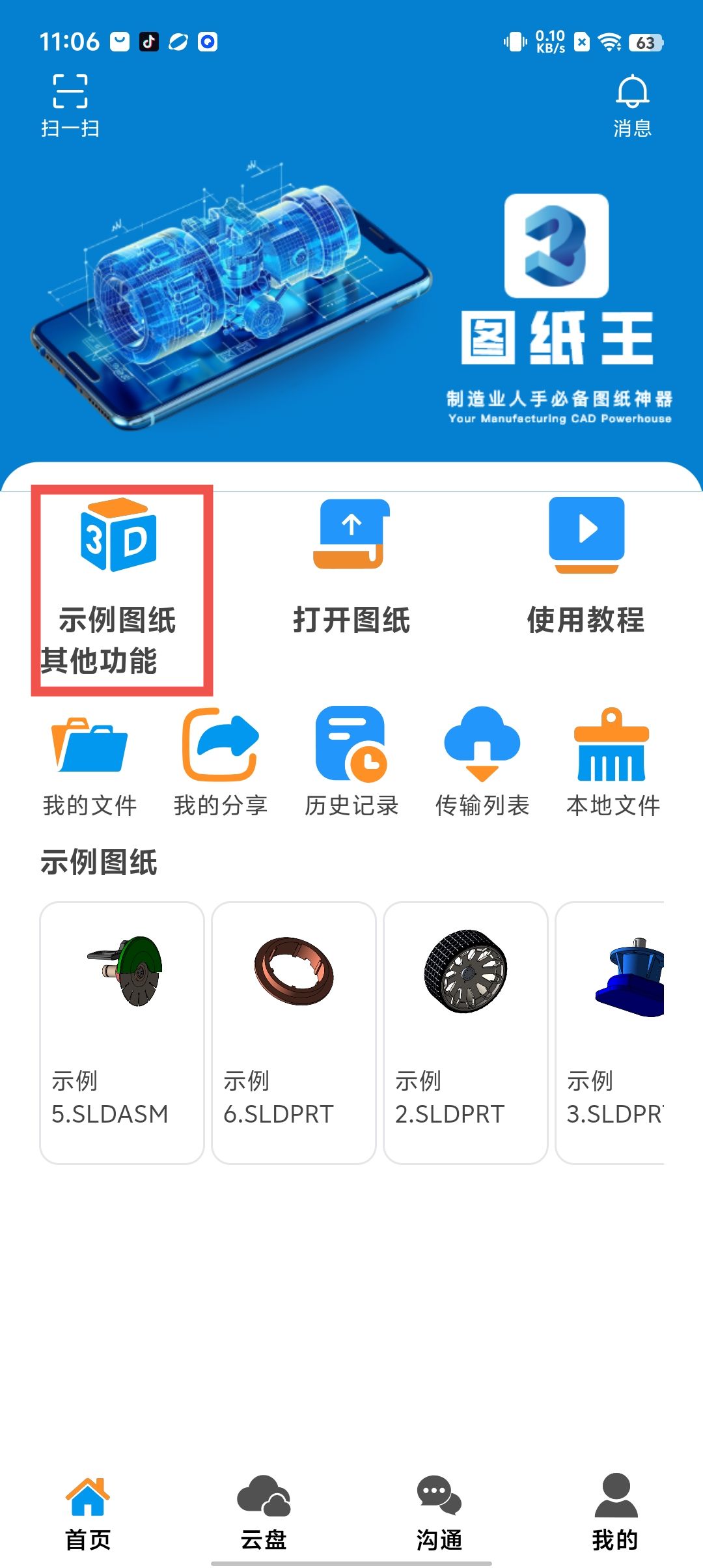This screenshot has width=703, height=1568.
Task: Browse 本地文件 local files
Action: coord(613,762)
